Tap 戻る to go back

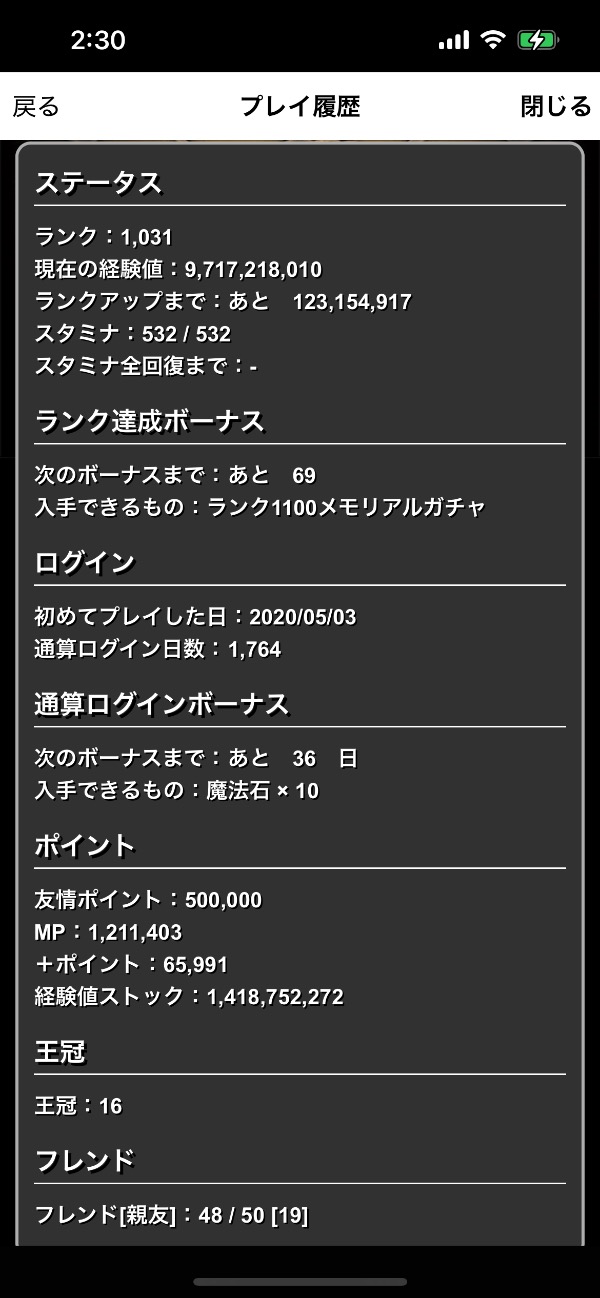(37, 107)
